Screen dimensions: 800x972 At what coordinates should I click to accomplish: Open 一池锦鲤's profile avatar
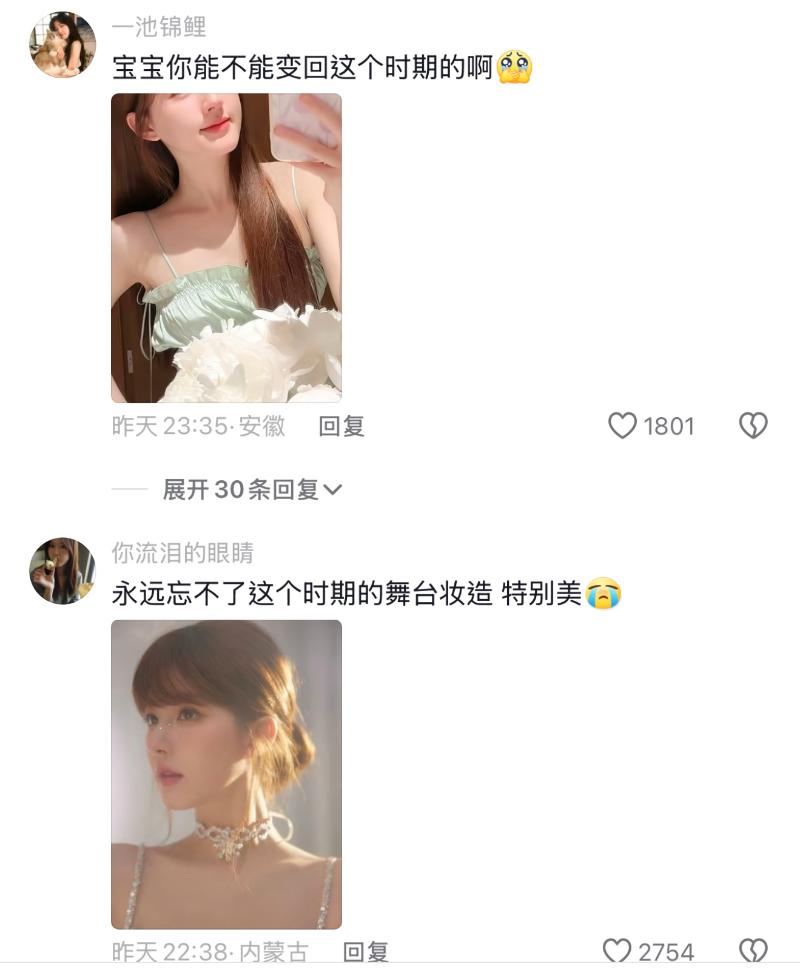click(63, 45)
